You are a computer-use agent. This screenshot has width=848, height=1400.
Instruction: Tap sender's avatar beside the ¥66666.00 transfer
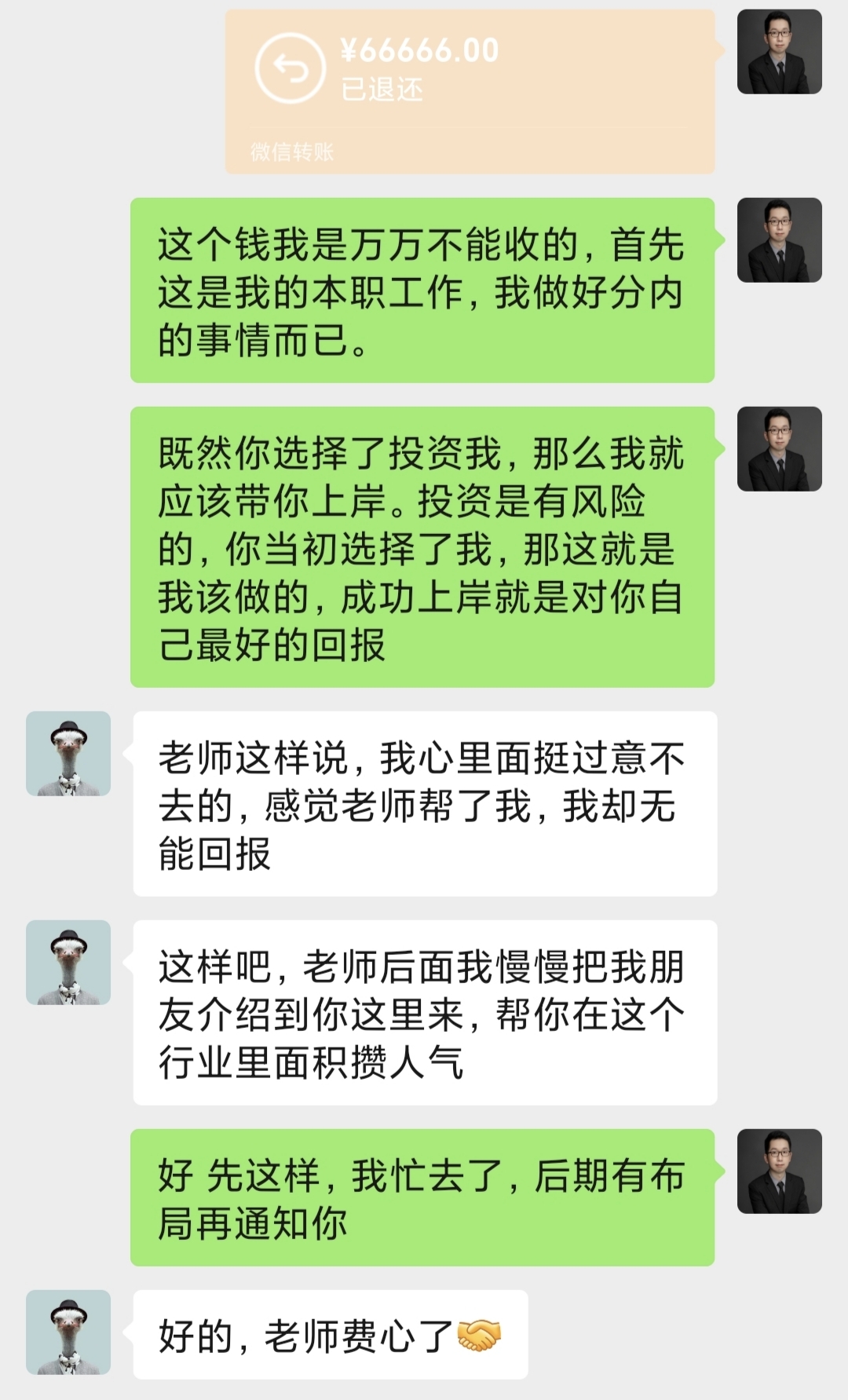pos(779,52)
